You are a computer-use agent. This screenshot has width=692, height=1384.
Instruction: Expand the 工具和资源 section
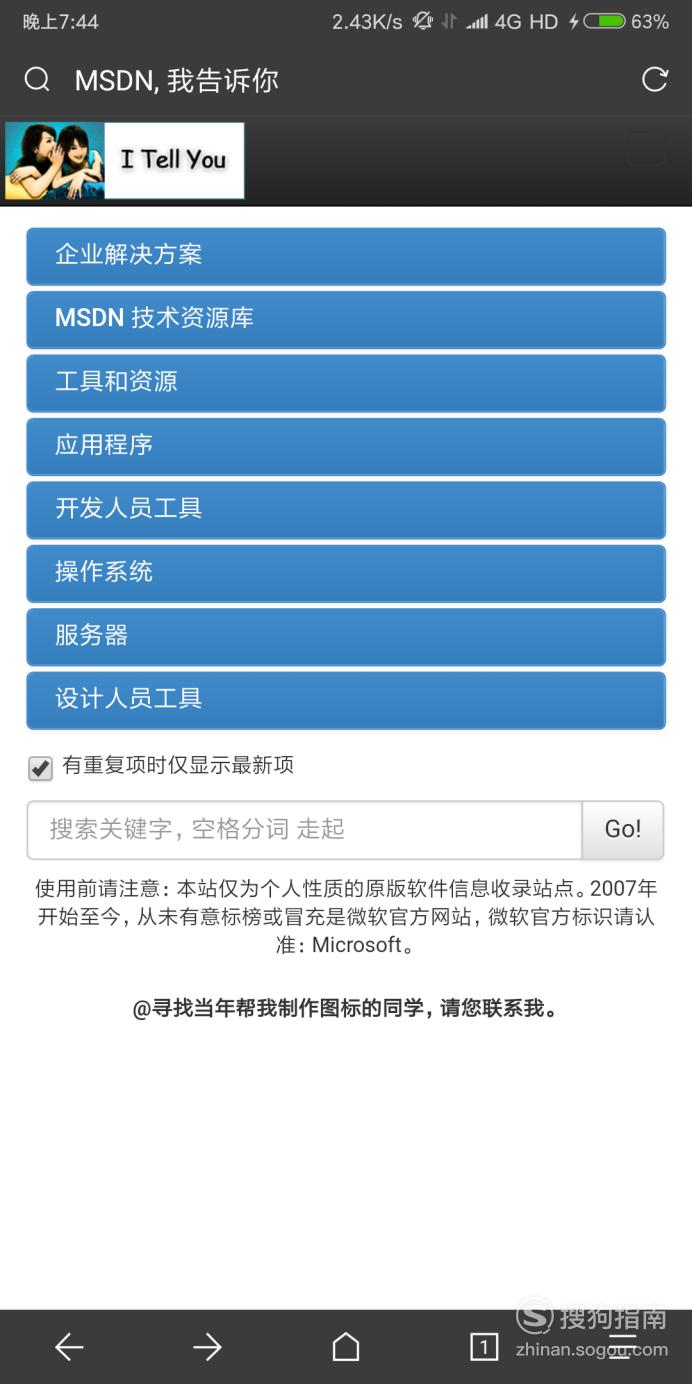pos(346,383)
